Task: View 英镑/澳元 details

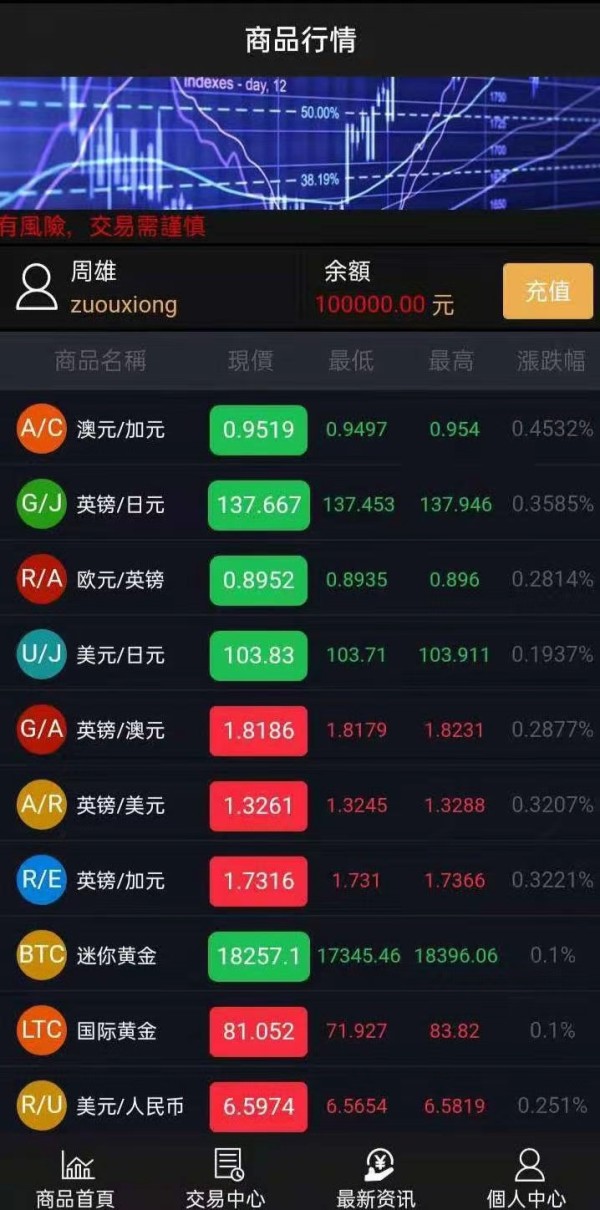Action: pos(300,730)
